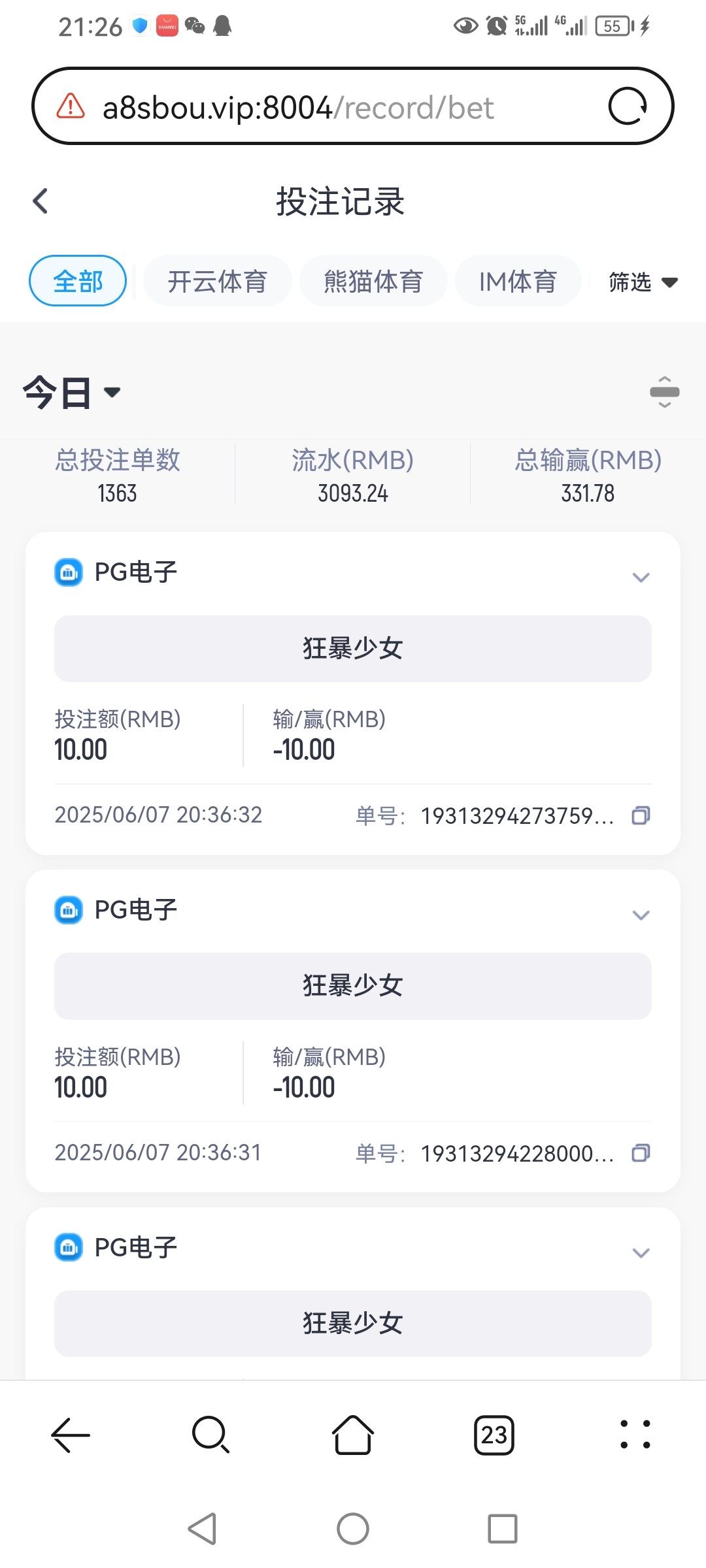
Task: Open the browser's four-dot menu
Action: coord(635,1435)
